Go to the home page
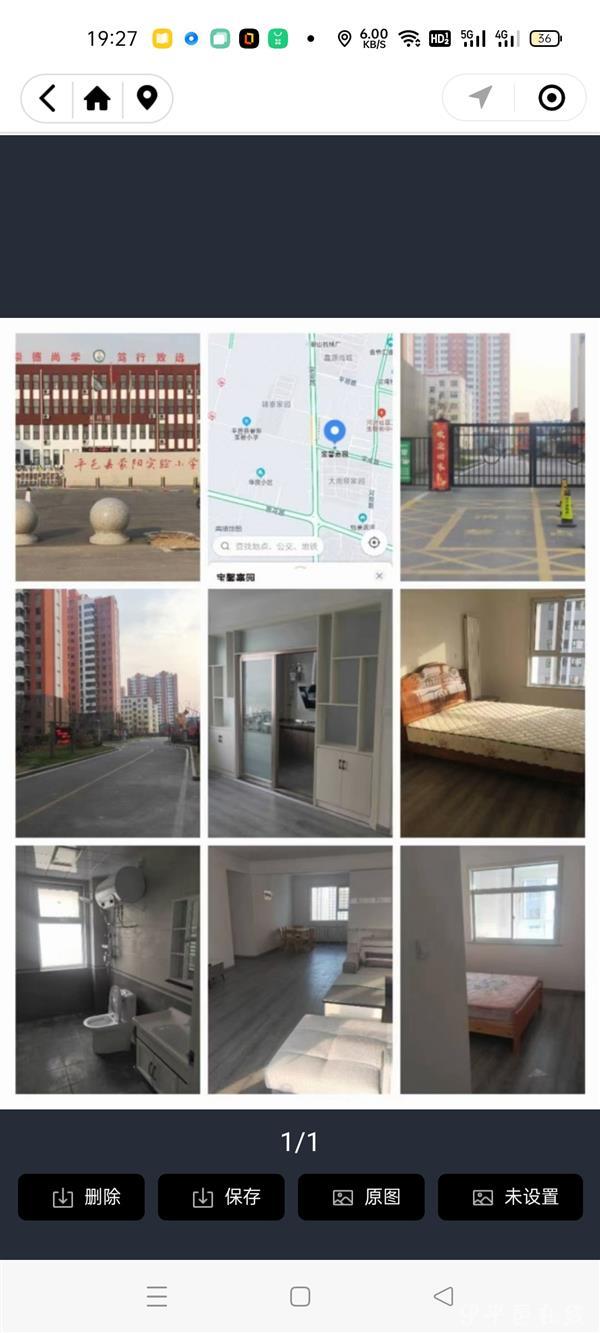 [x=97, y=98]
